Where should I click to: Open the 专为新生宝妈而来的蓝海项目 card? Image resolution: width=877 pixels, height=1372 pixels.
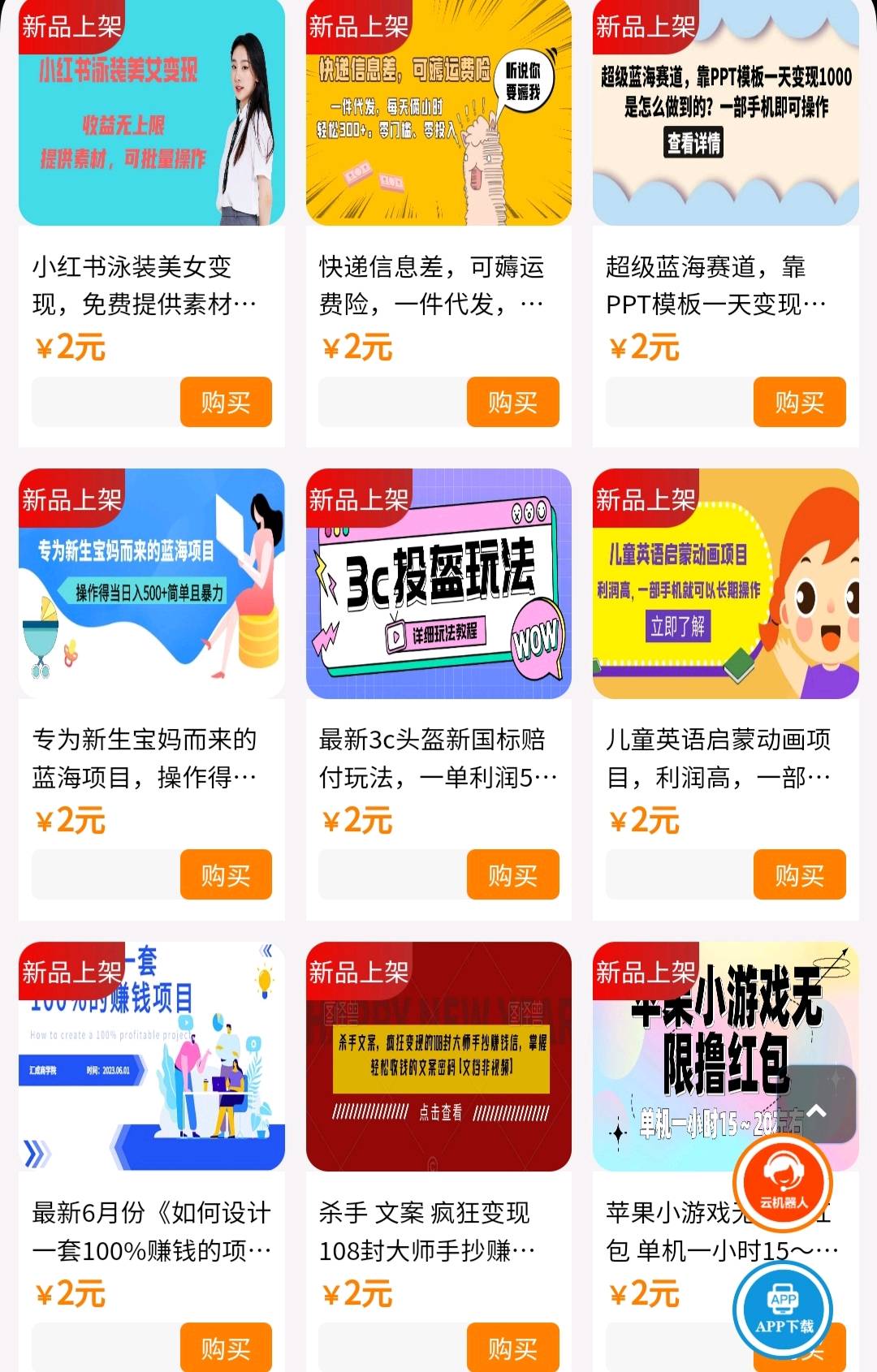(151, 585)
